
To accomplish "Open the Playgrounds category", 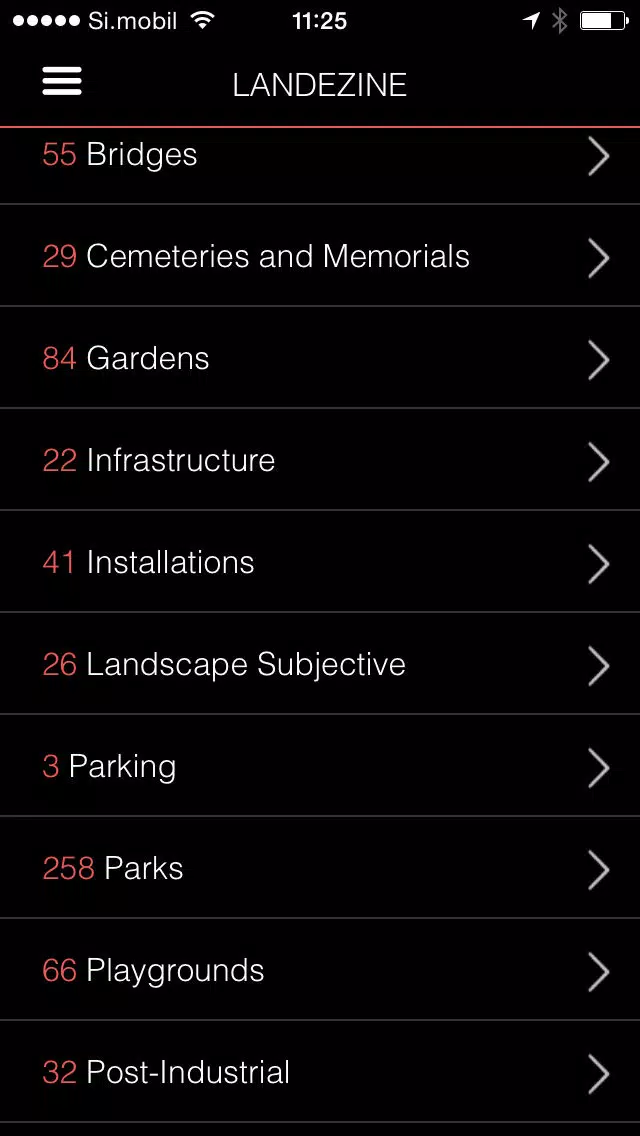I will (320, 971).
